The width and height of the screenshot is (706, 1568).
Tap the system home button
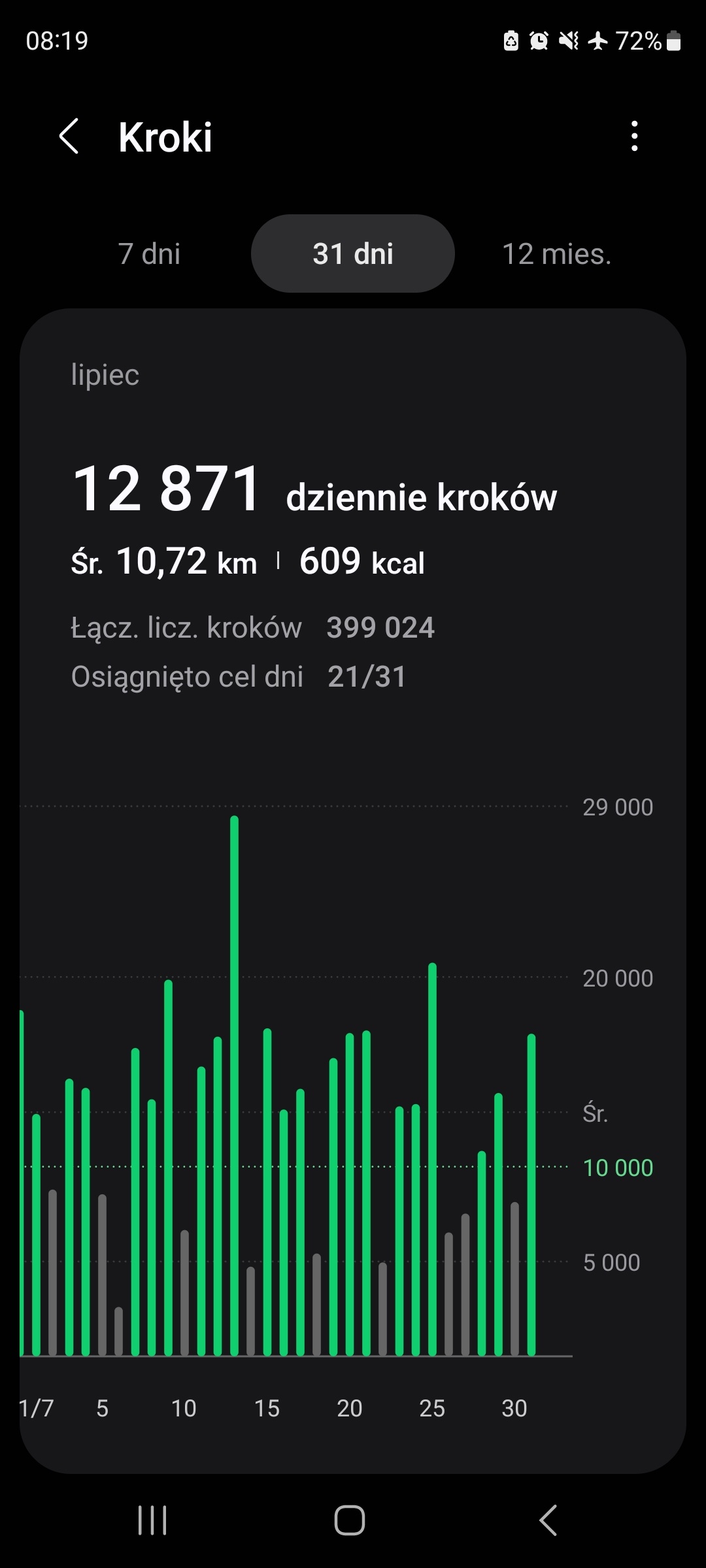350,1520
